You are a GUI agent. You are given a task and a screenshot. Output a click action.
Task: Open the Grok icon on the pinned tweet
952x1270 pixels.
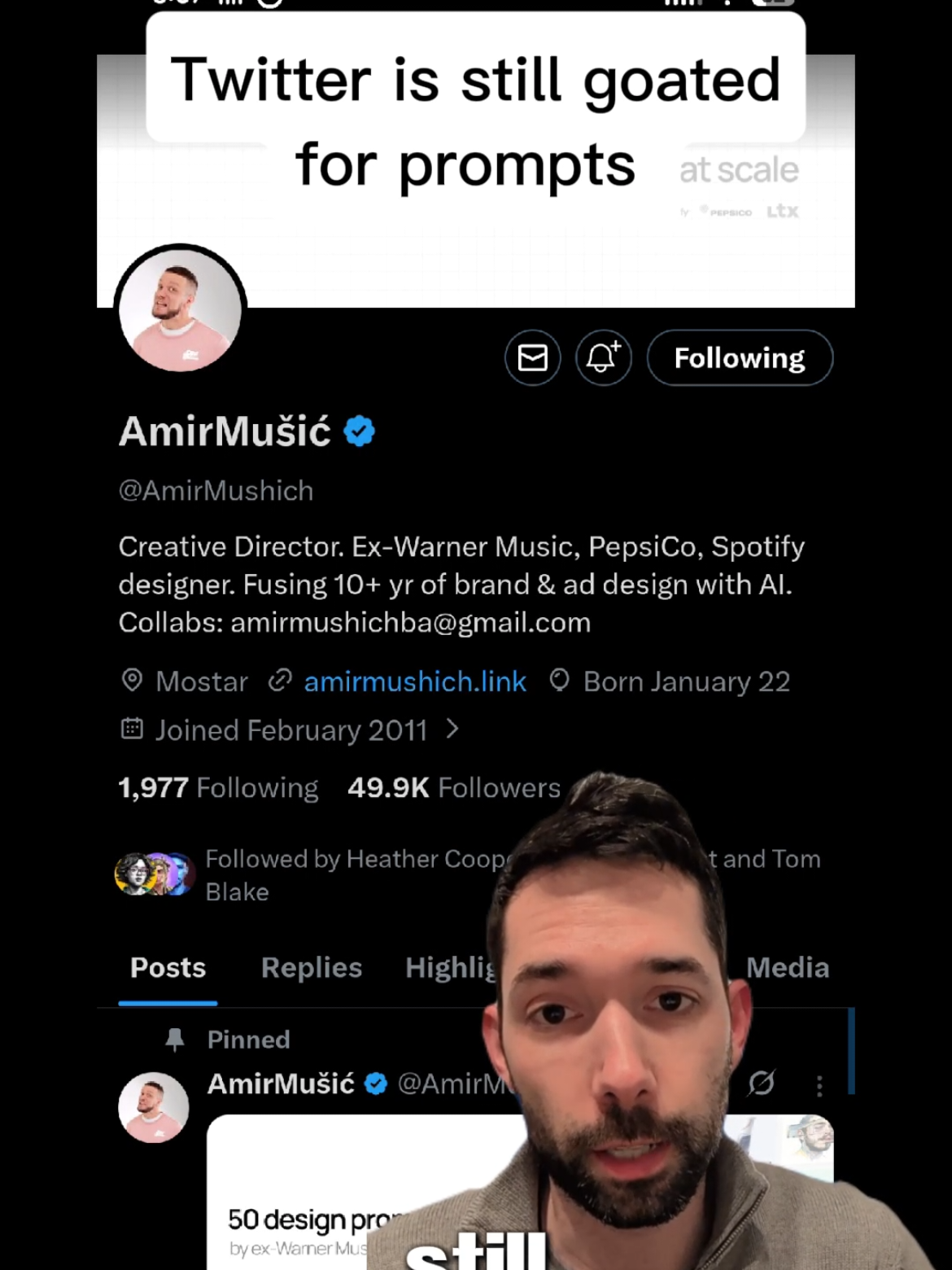[761, 1084]
